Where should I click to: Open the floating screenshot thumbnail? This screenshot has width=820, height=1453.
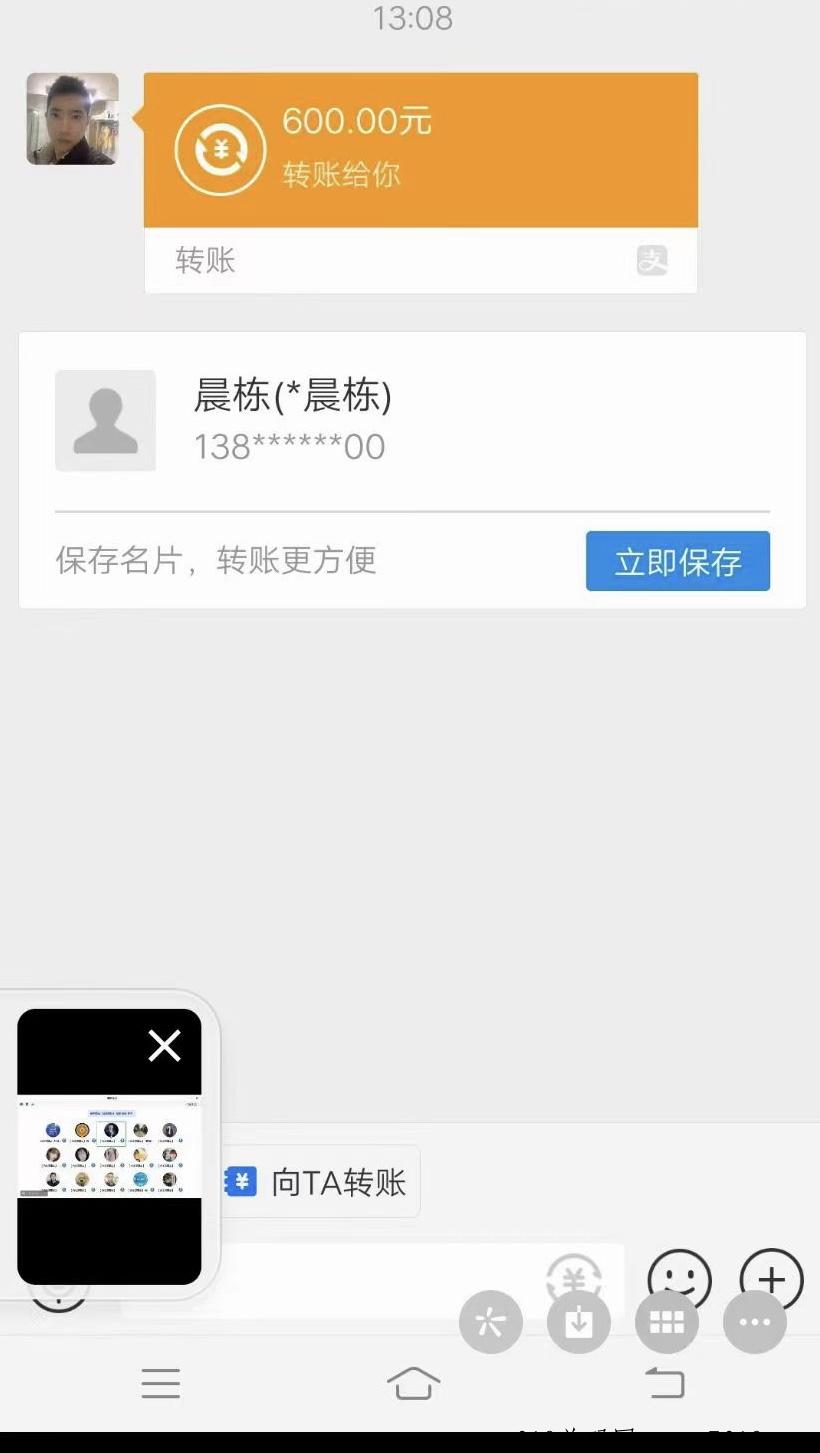click(109, 1146)
